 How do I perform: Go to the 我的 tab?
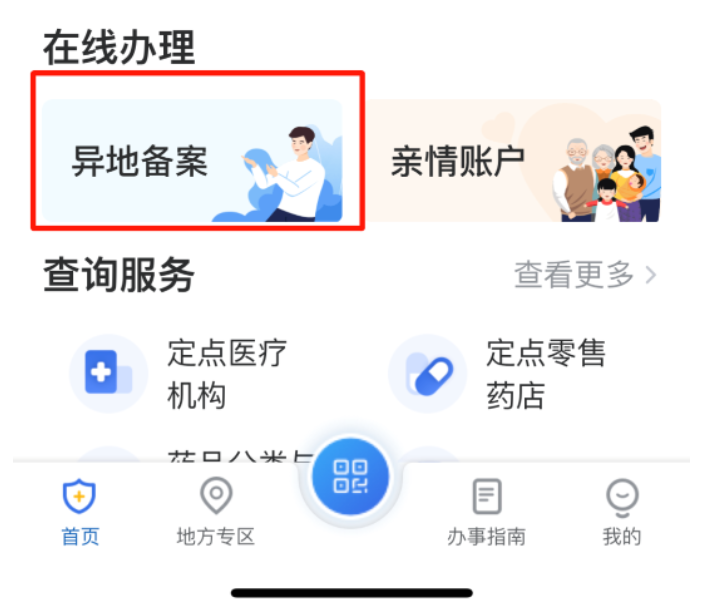tap(621, 513)
